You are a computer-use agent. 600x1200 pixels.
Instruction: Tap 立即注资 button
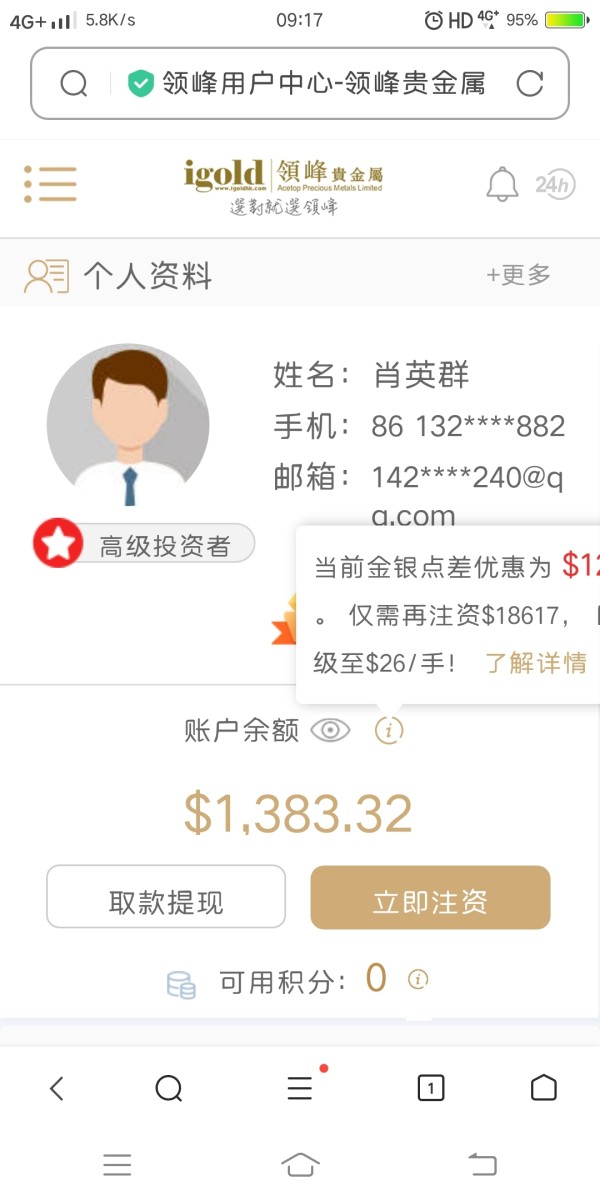tap(430, 897)
